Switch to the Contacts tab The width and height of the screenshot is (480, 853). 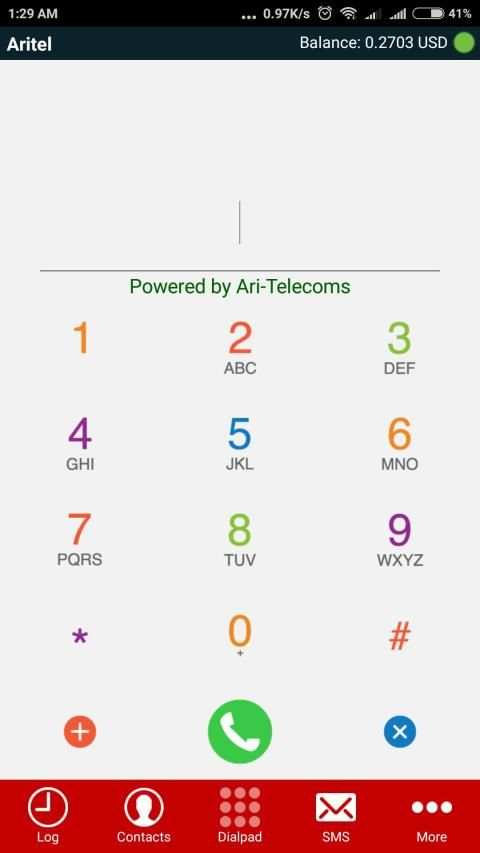[144, 816]
